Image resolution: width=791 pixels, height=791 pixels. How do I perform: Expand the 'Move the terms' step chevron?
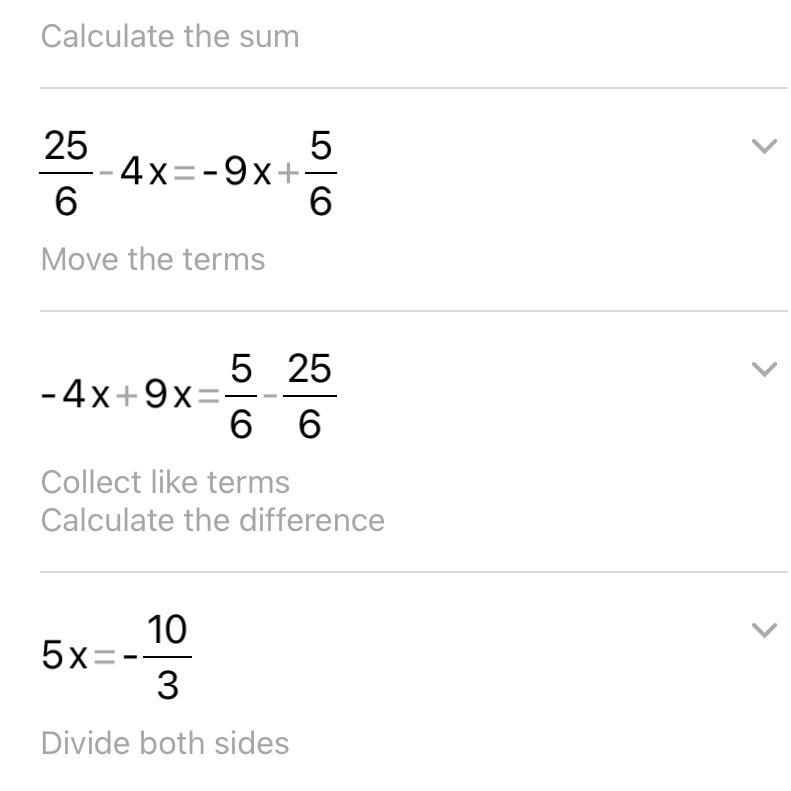click(x=763, y=147)
